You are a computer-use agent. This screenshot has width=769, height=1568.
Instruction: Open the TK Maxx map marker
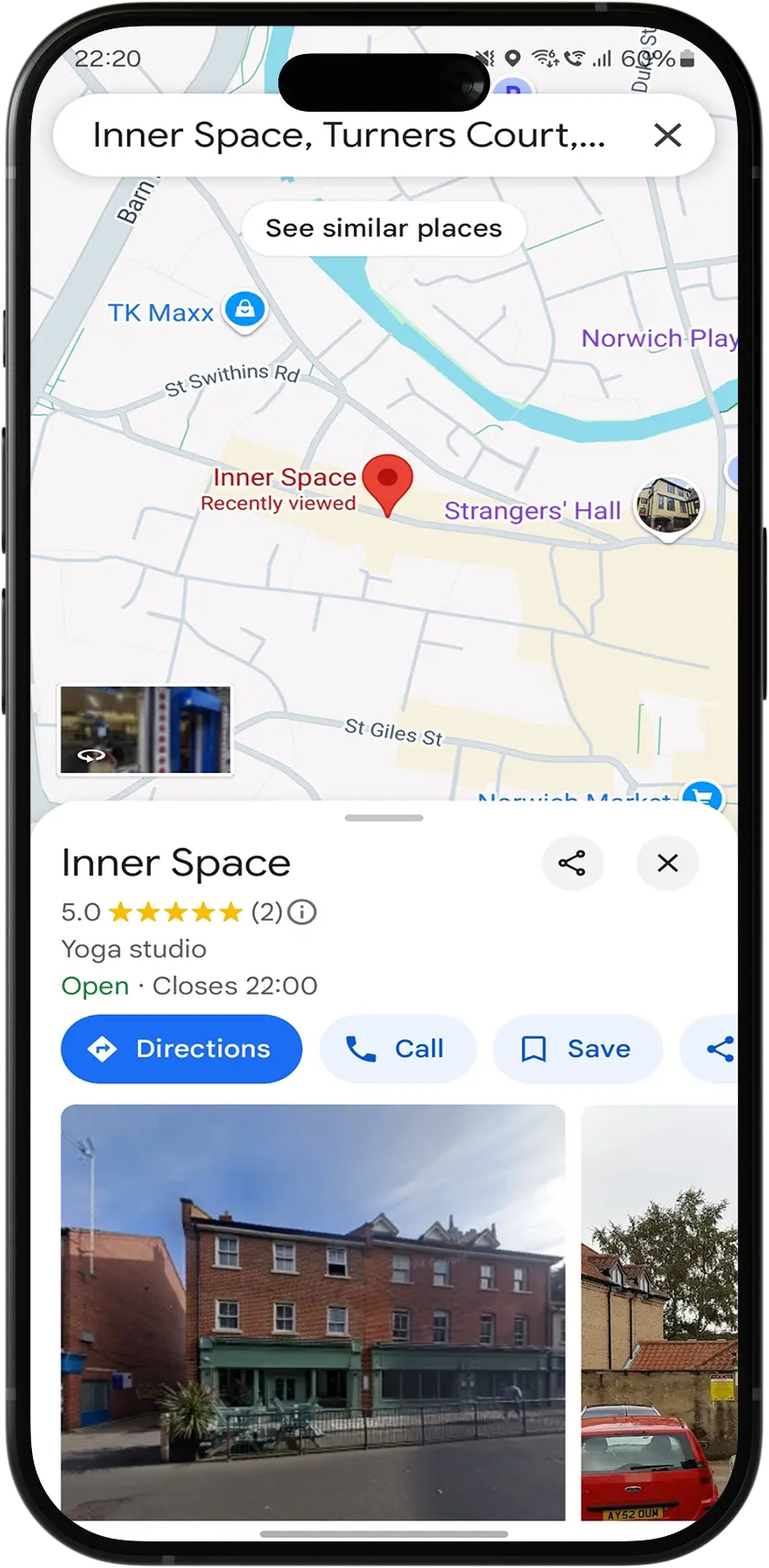pyautogui.click(x=245, y=310)
